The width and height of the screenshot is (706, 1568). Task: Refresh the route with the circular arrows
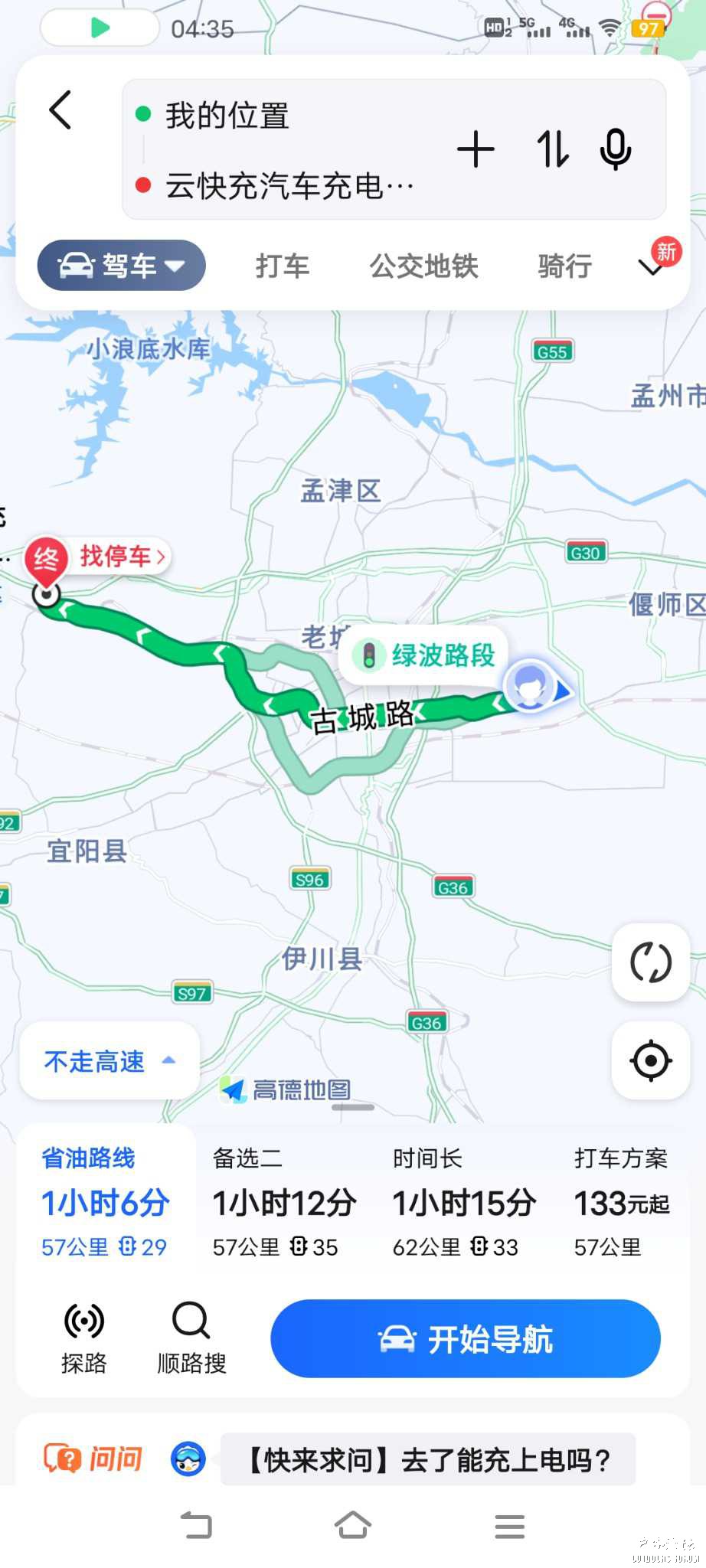tap(651, 962)
